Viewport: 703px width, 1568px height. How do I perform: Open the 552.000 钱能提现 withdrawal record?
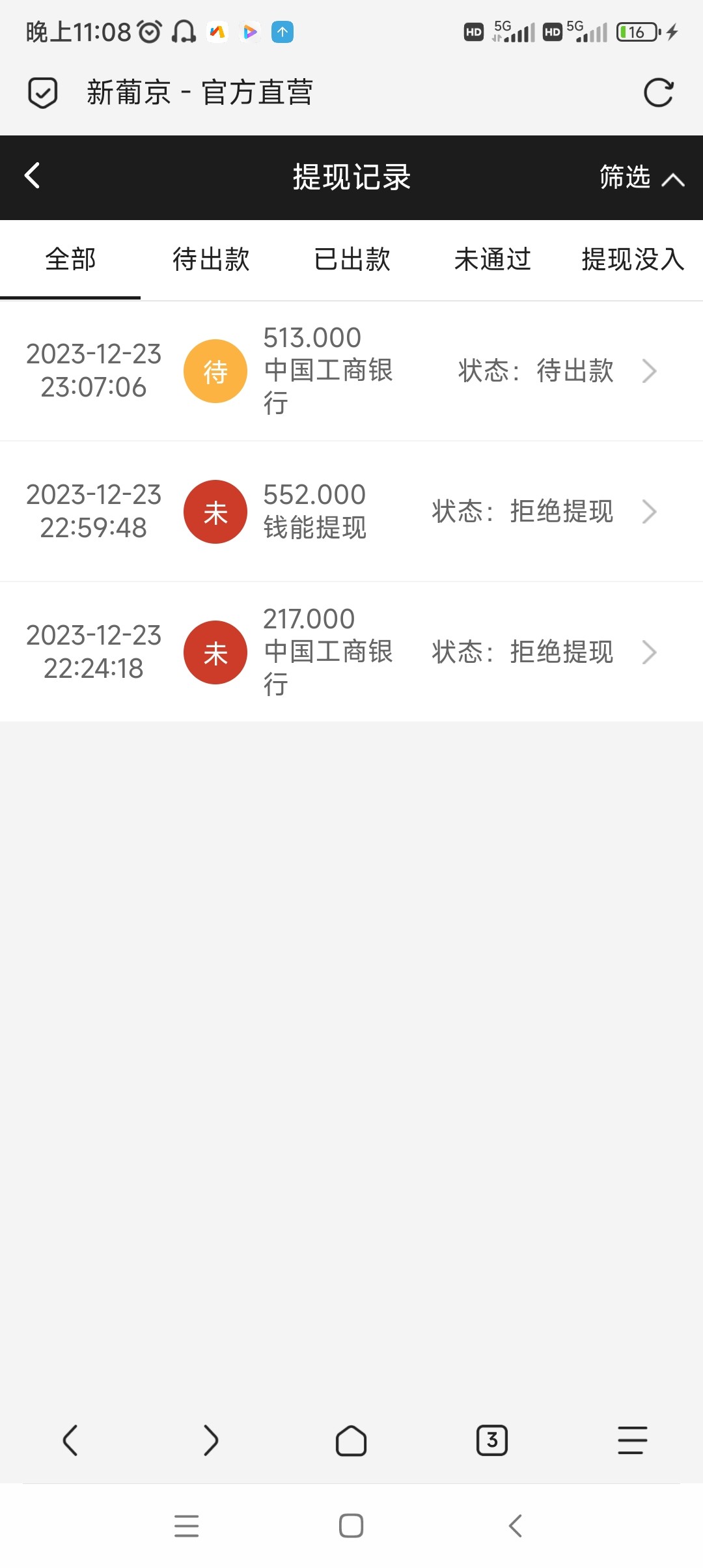[x=351, y=512]
